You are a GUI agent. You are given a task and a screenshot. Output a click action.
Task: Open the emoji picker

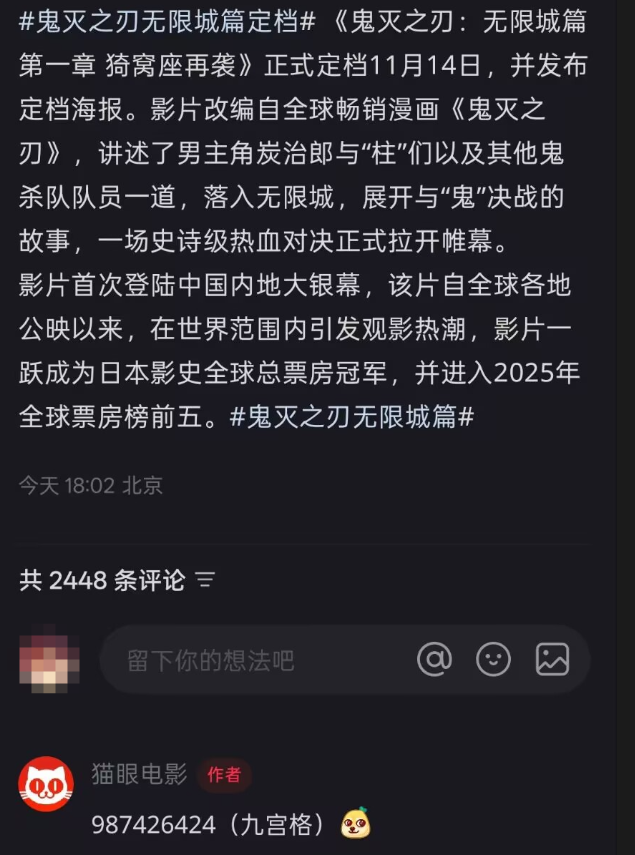tap(493, 659)
